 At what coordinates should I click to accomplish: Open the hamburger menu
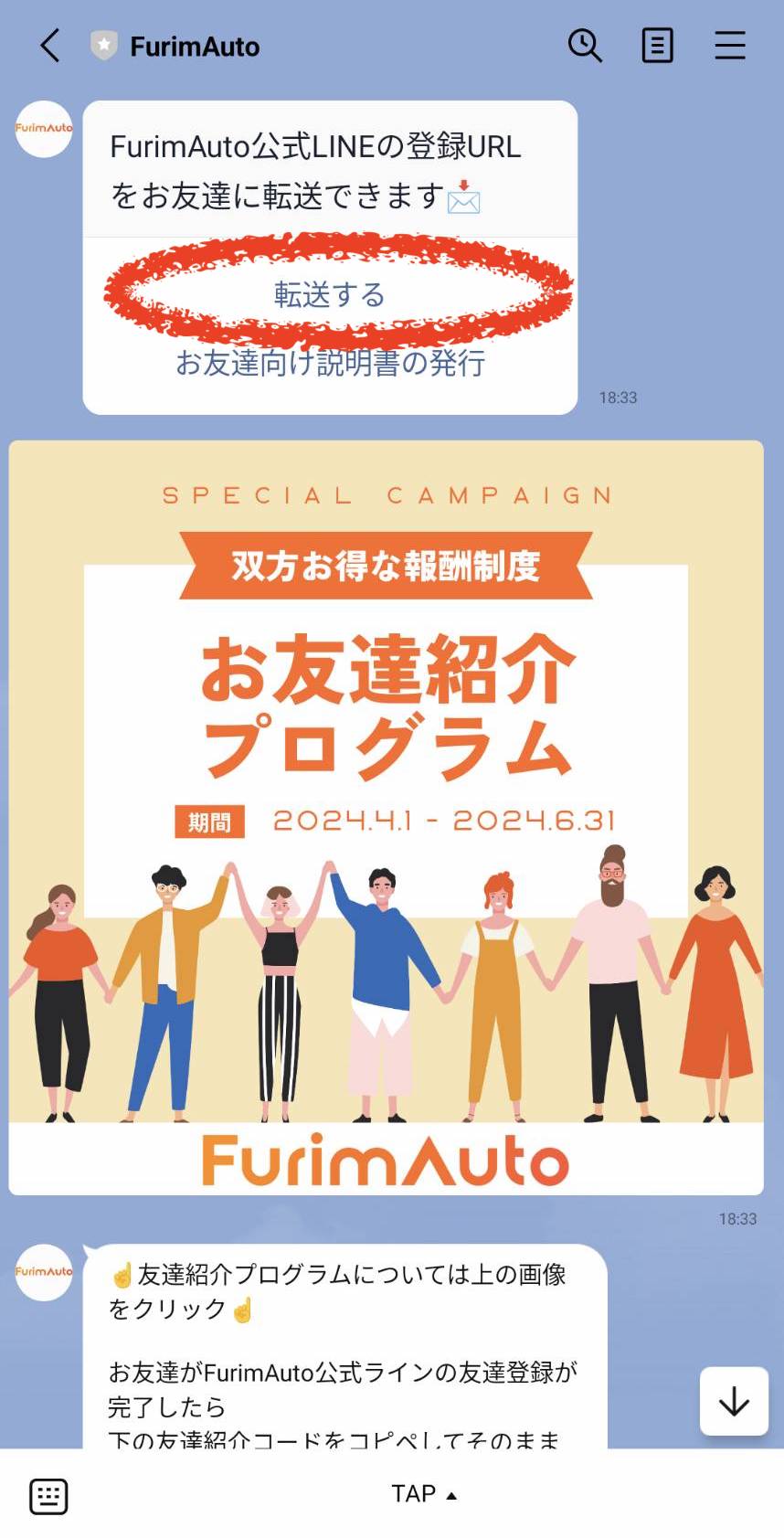click(729, 45)
